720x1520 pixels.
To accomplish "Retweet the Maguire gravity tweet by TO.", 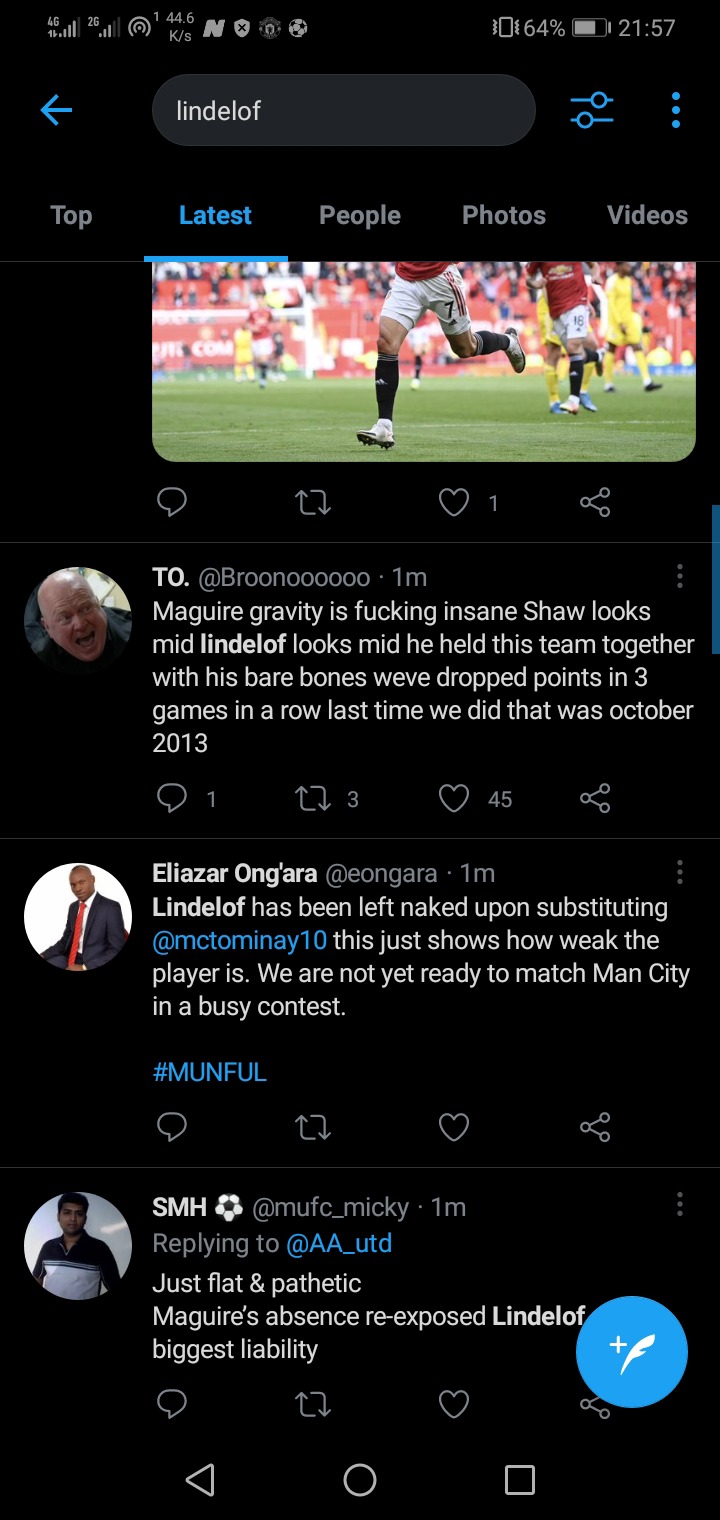I will (313, 798).
